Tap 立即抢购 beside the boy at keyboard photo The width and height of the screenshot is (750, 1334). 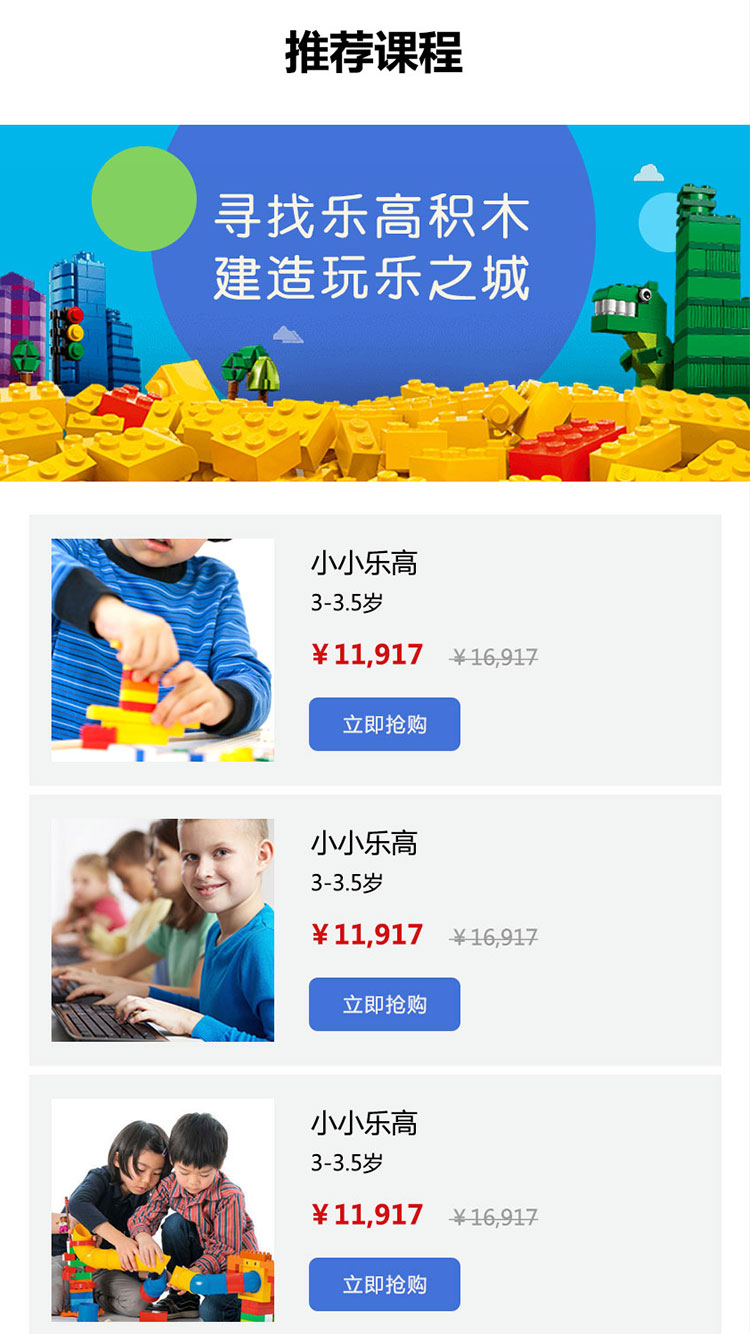pos(384,1004)
